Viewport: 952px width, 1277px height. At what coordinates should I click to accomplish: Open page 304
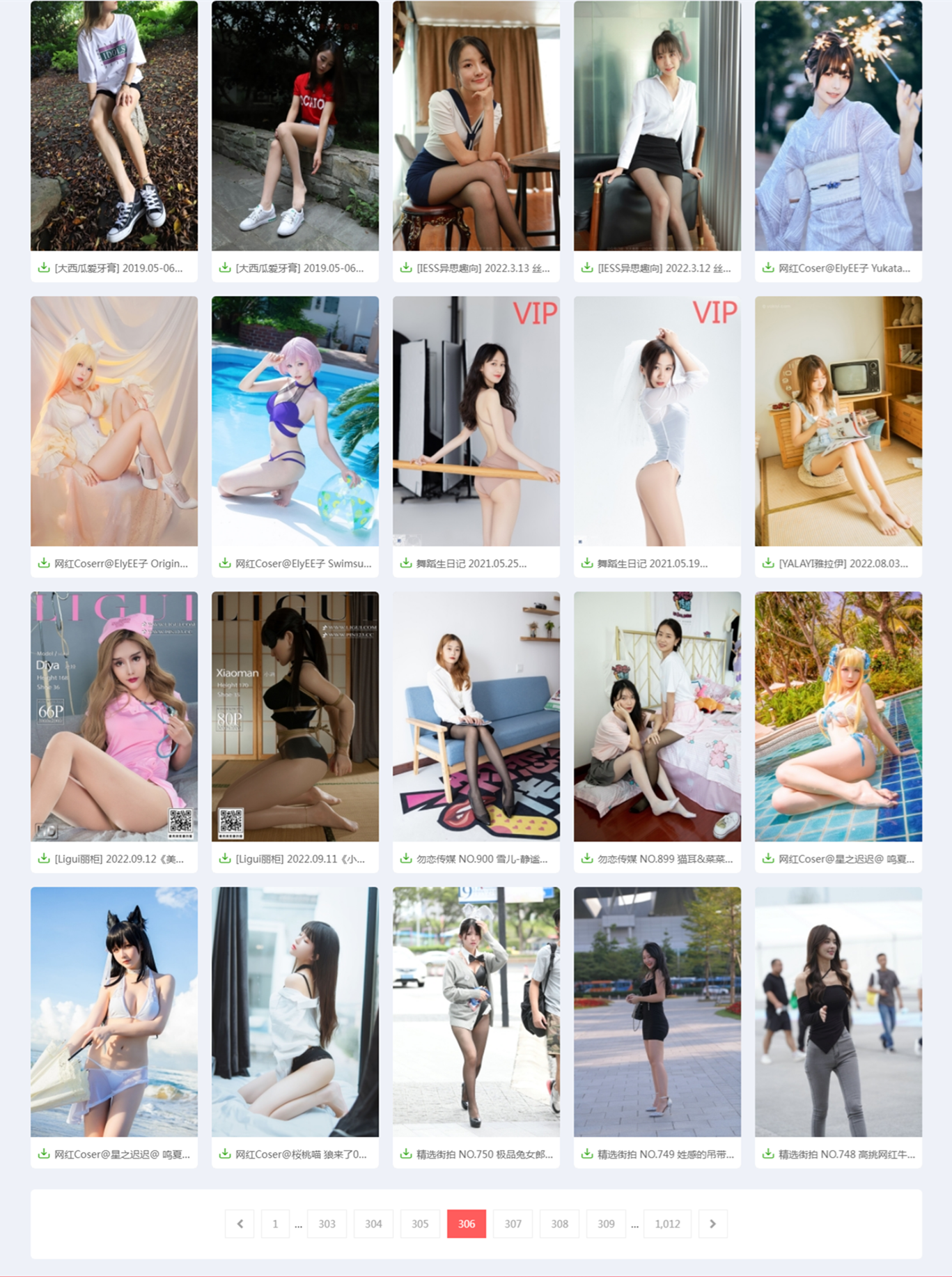pyautogui.click(x=373, y=1223)
